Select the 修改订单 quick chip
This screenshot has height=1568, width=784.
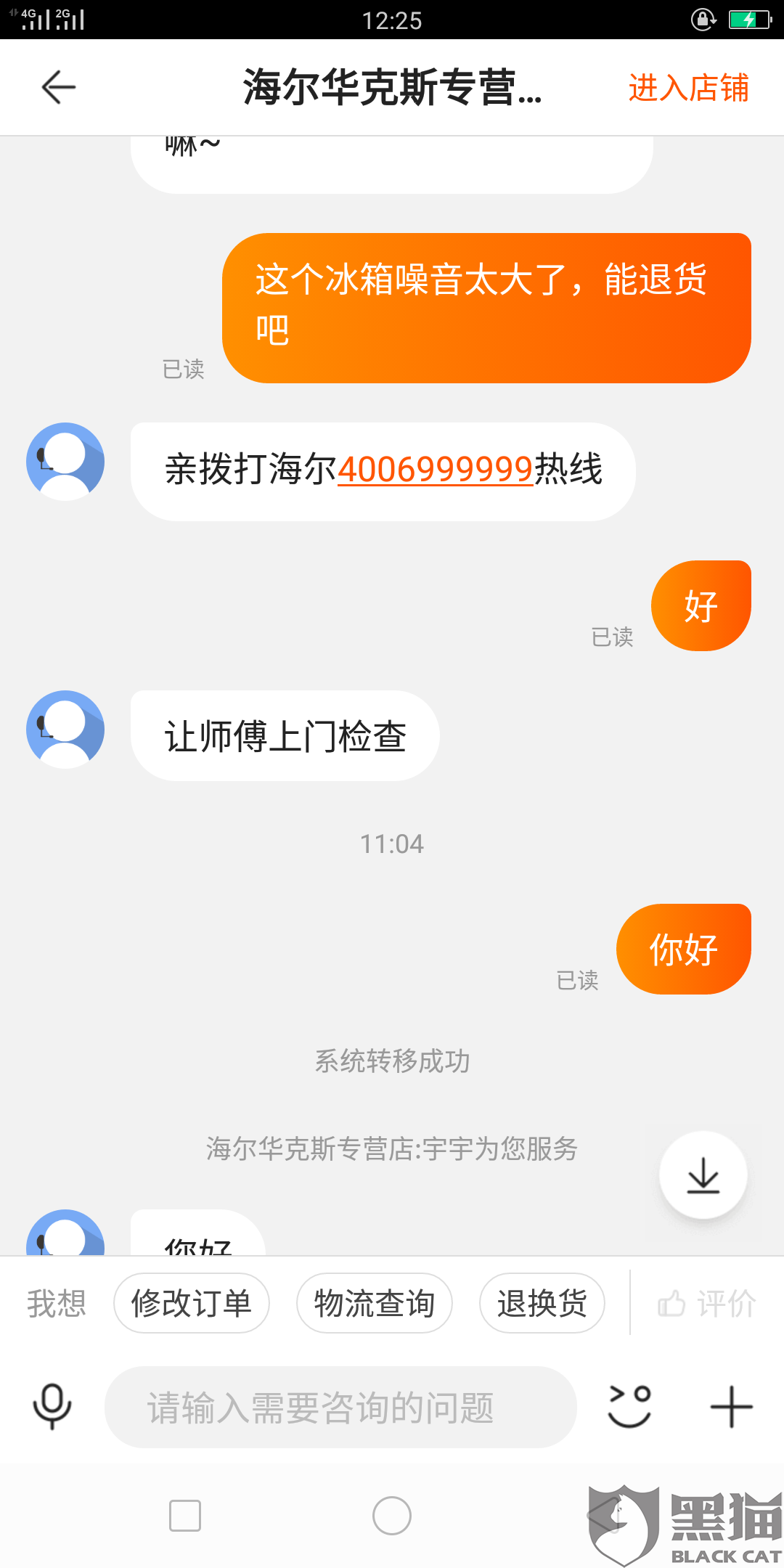coord(192,1303)
